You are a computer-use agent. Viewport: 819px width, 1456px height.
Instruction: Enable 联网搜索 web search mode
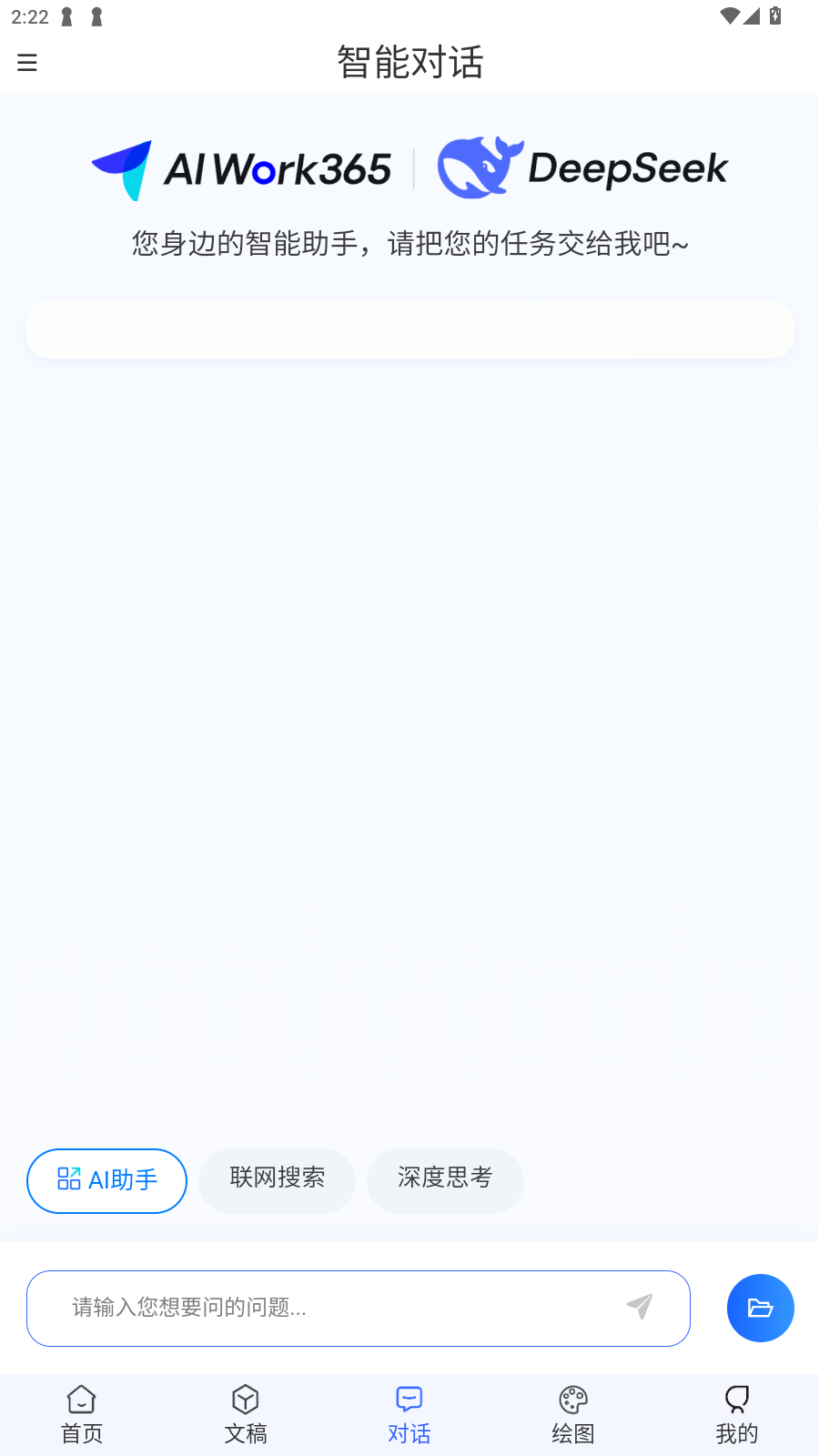pos(277,1178)
